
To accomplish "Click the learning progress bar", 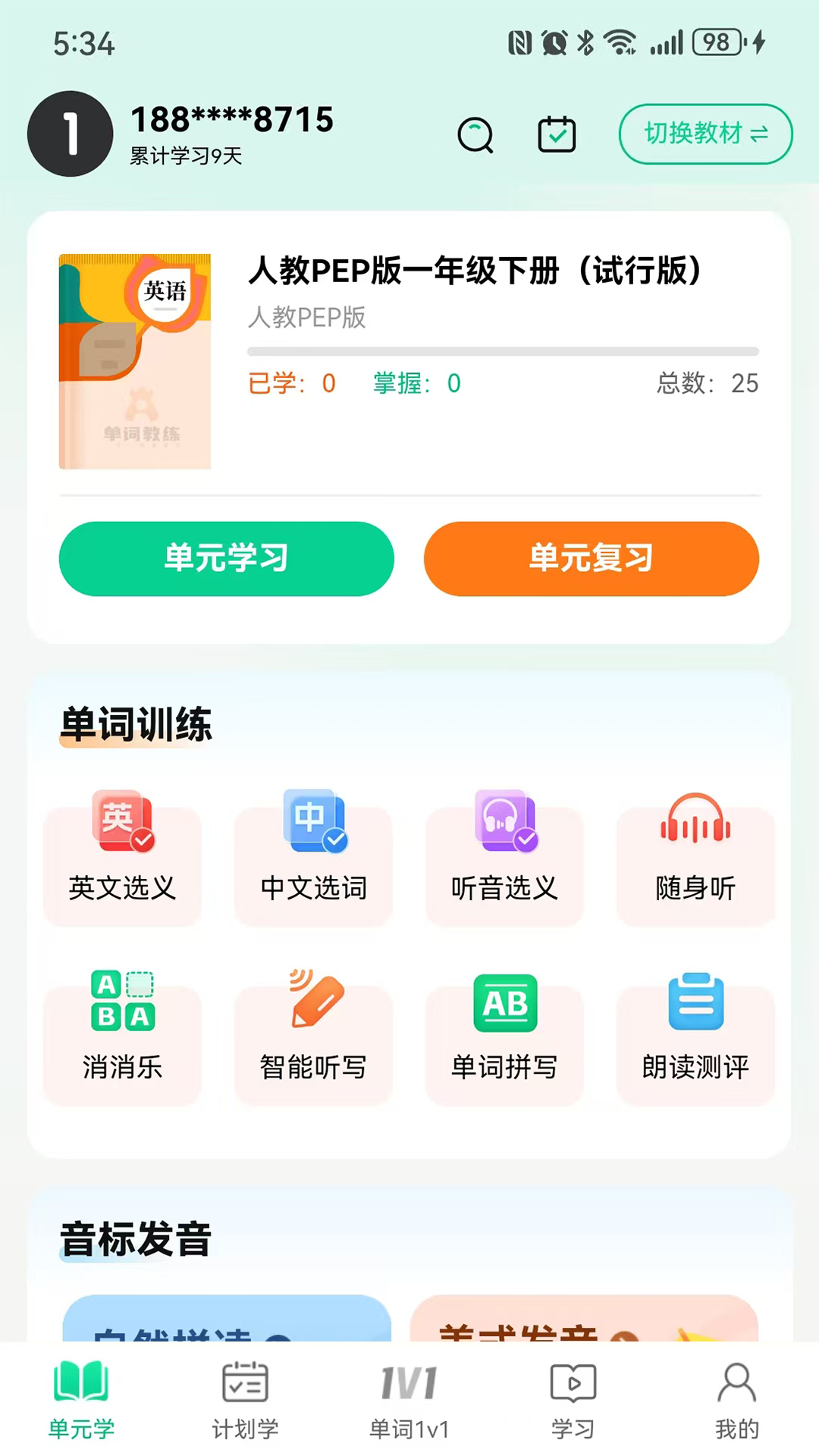I will 503,351.
